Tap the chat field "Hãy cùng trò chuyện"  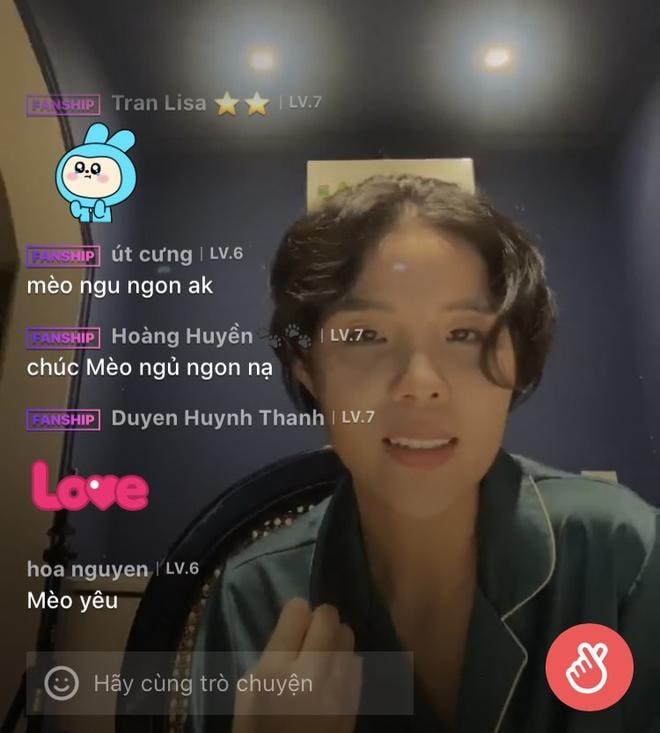point(220,684)
